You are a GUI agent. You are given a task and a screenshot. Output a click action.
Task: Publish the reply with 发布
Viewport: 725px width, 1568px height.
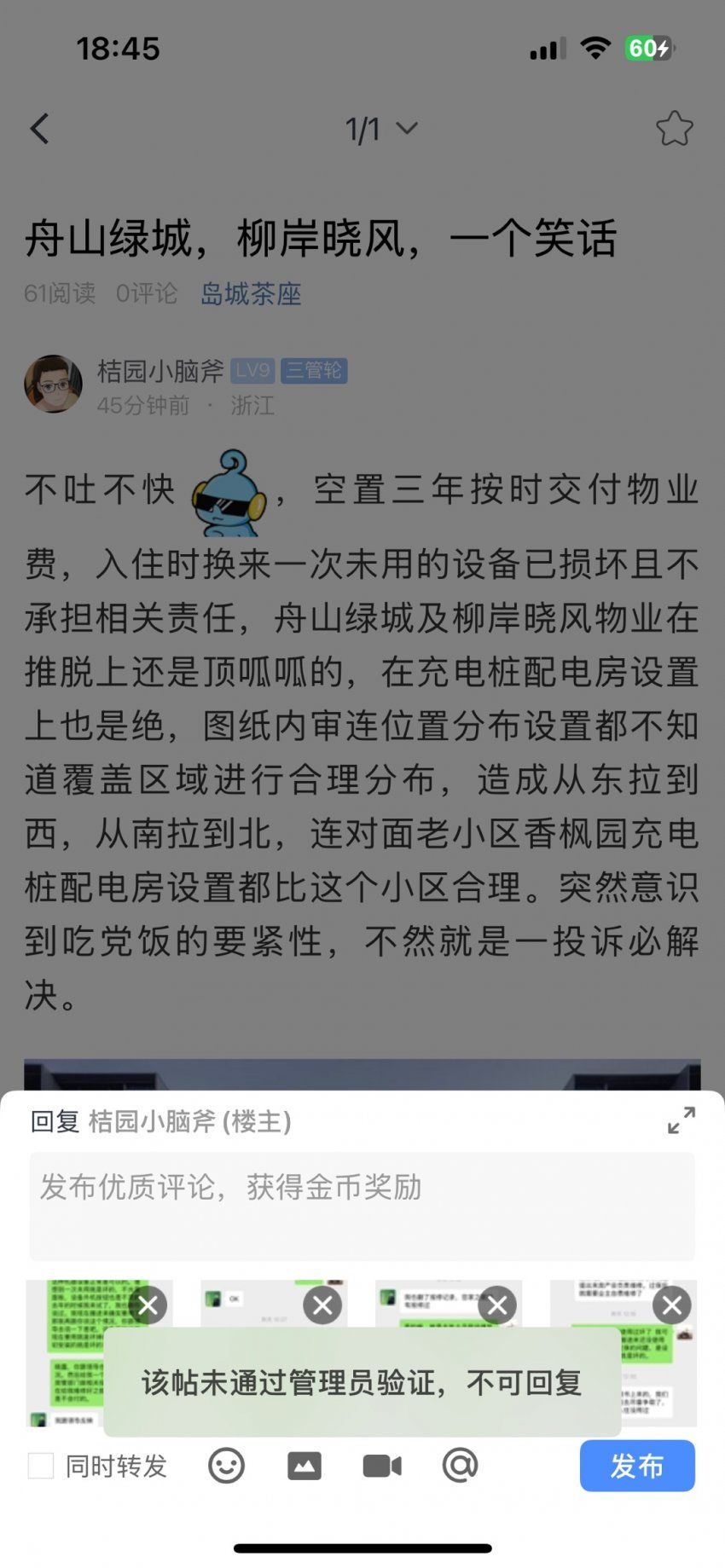(x=636, y=1466)
